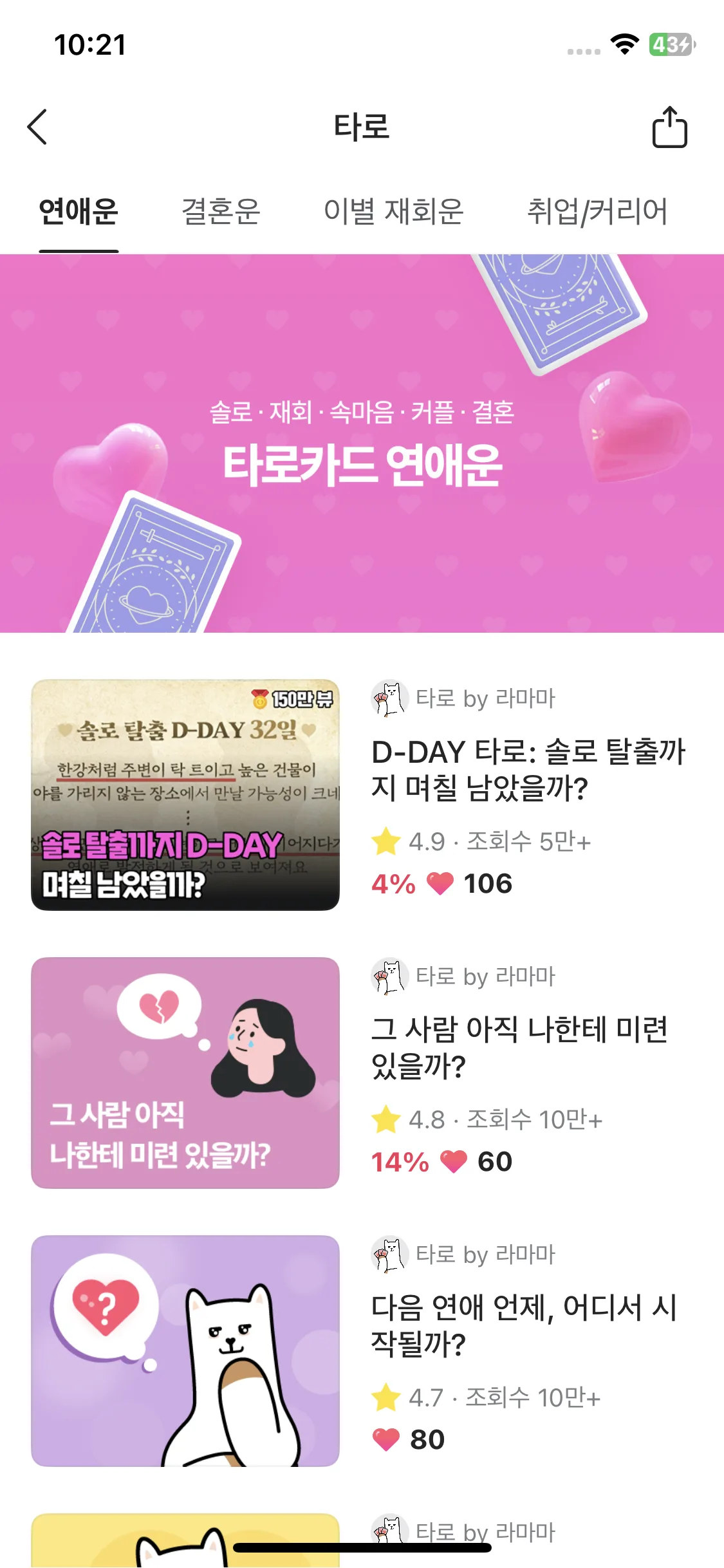Image resolution: width=724 pixels, height=1568 pixels.
Task: Select the 연애운 tab
Action: pos(79,212)
